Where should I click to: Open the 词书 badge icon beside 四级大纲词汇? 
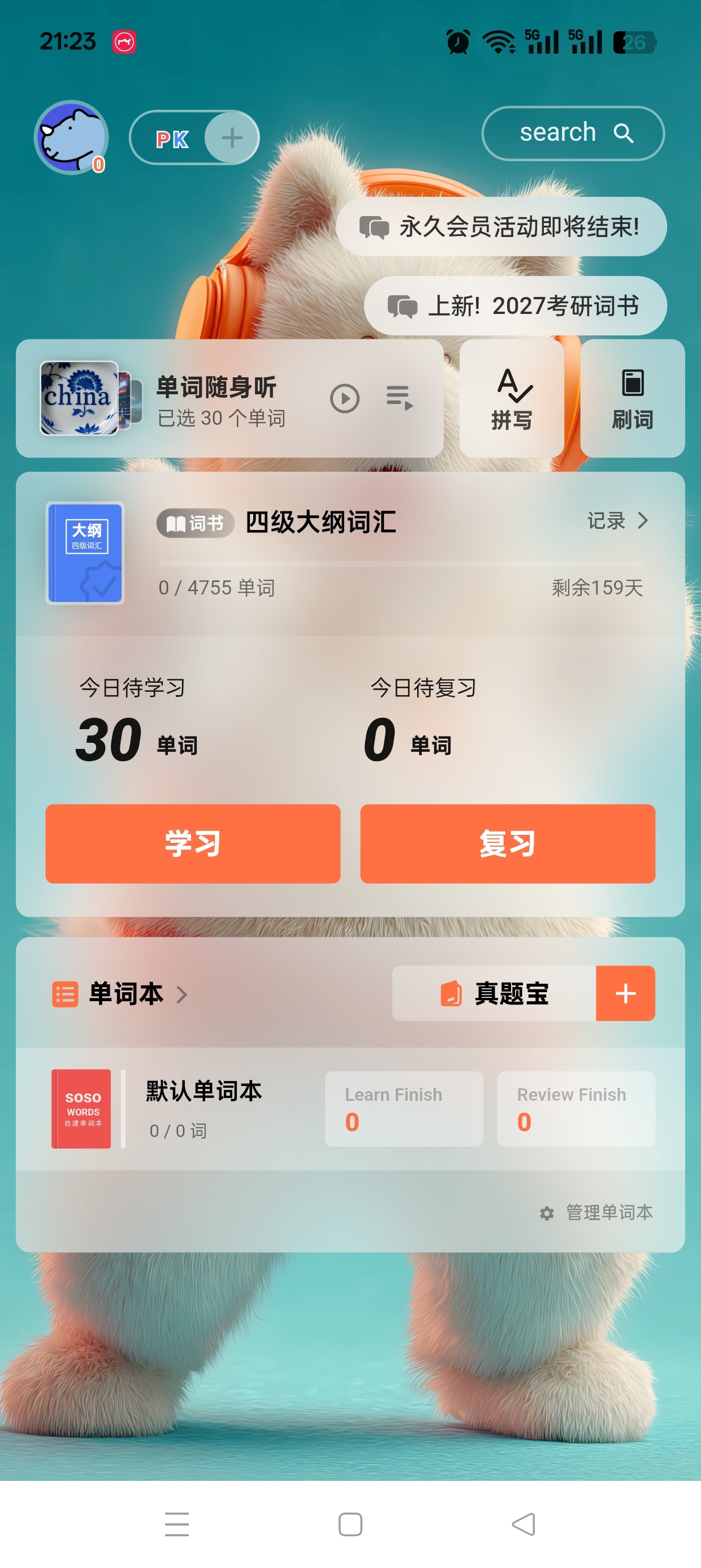tap(194, 522)
